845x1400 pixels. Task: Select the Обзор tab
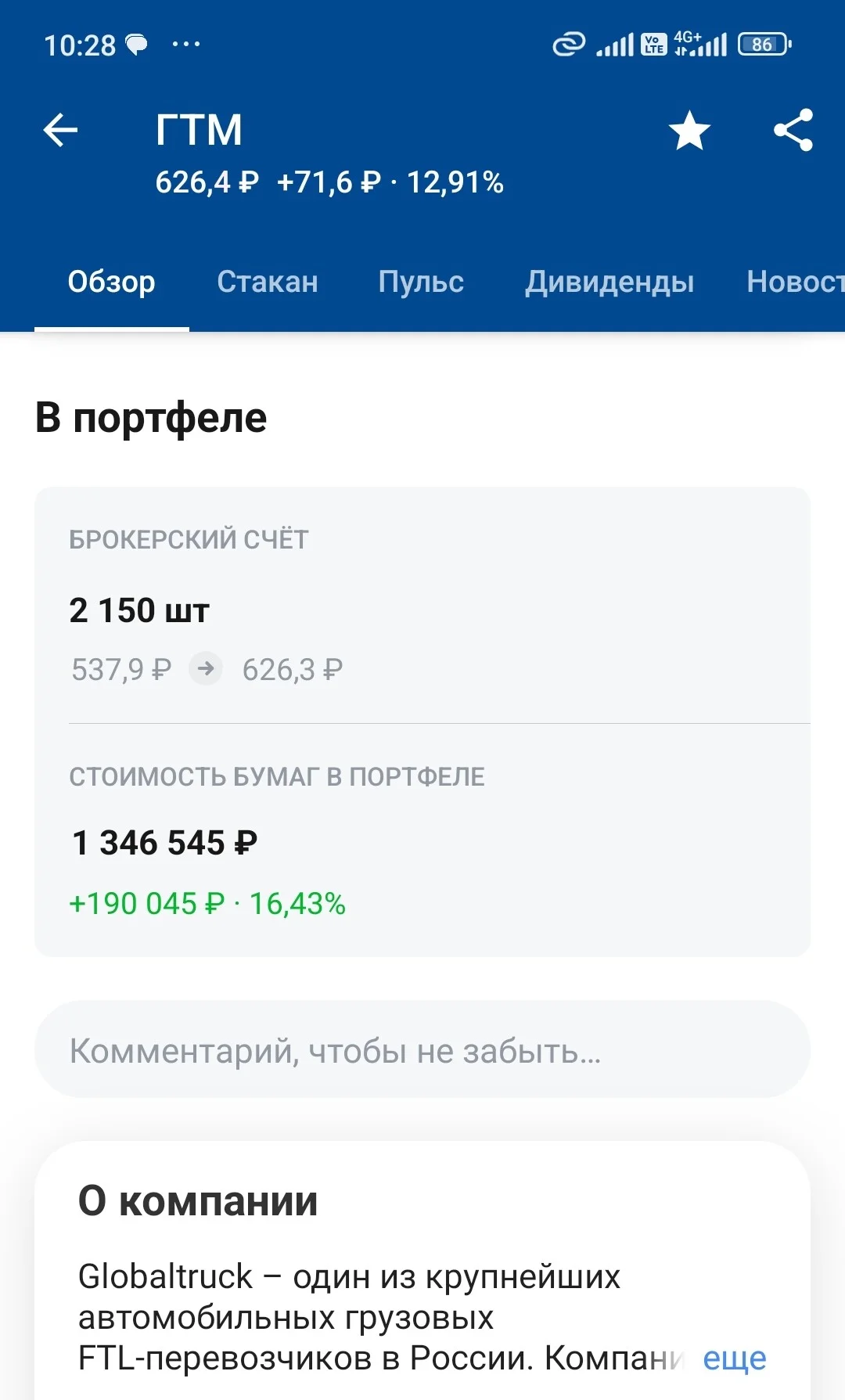pyautogui.click(x=112, y=282)
